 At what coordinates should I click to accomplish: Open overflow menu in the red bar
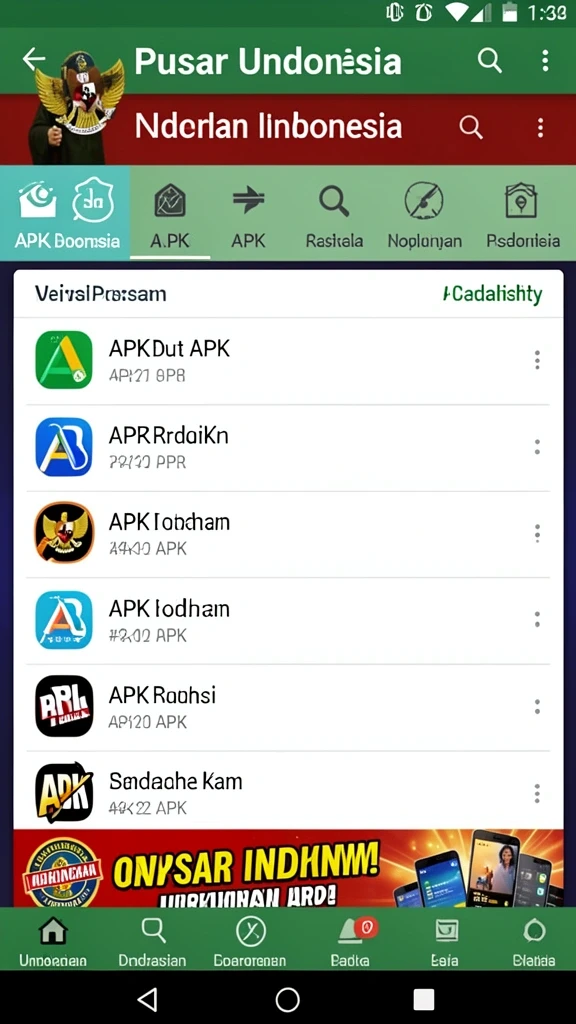[540, 127]
